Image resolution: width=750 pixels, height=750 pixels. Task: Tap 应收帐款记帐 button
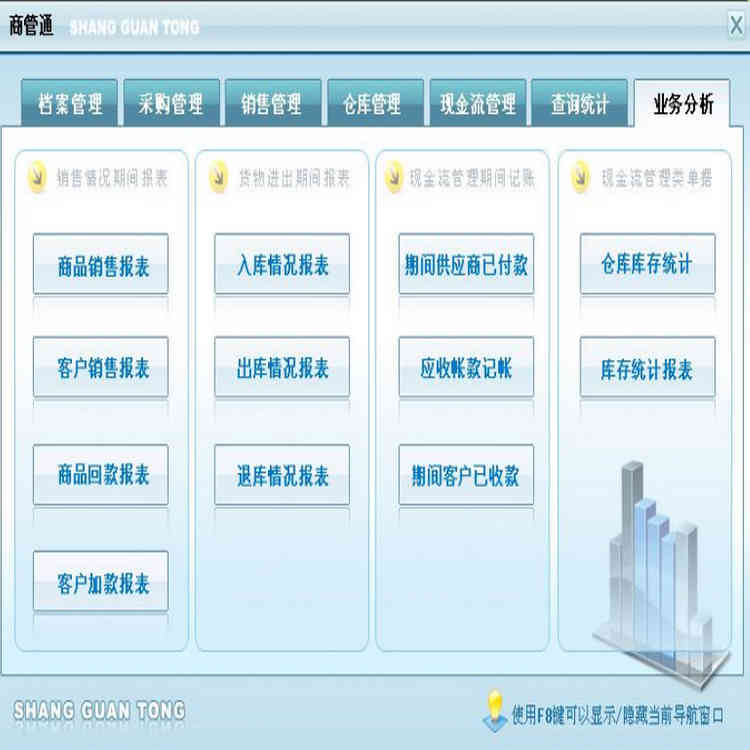[x=466, y=368]
